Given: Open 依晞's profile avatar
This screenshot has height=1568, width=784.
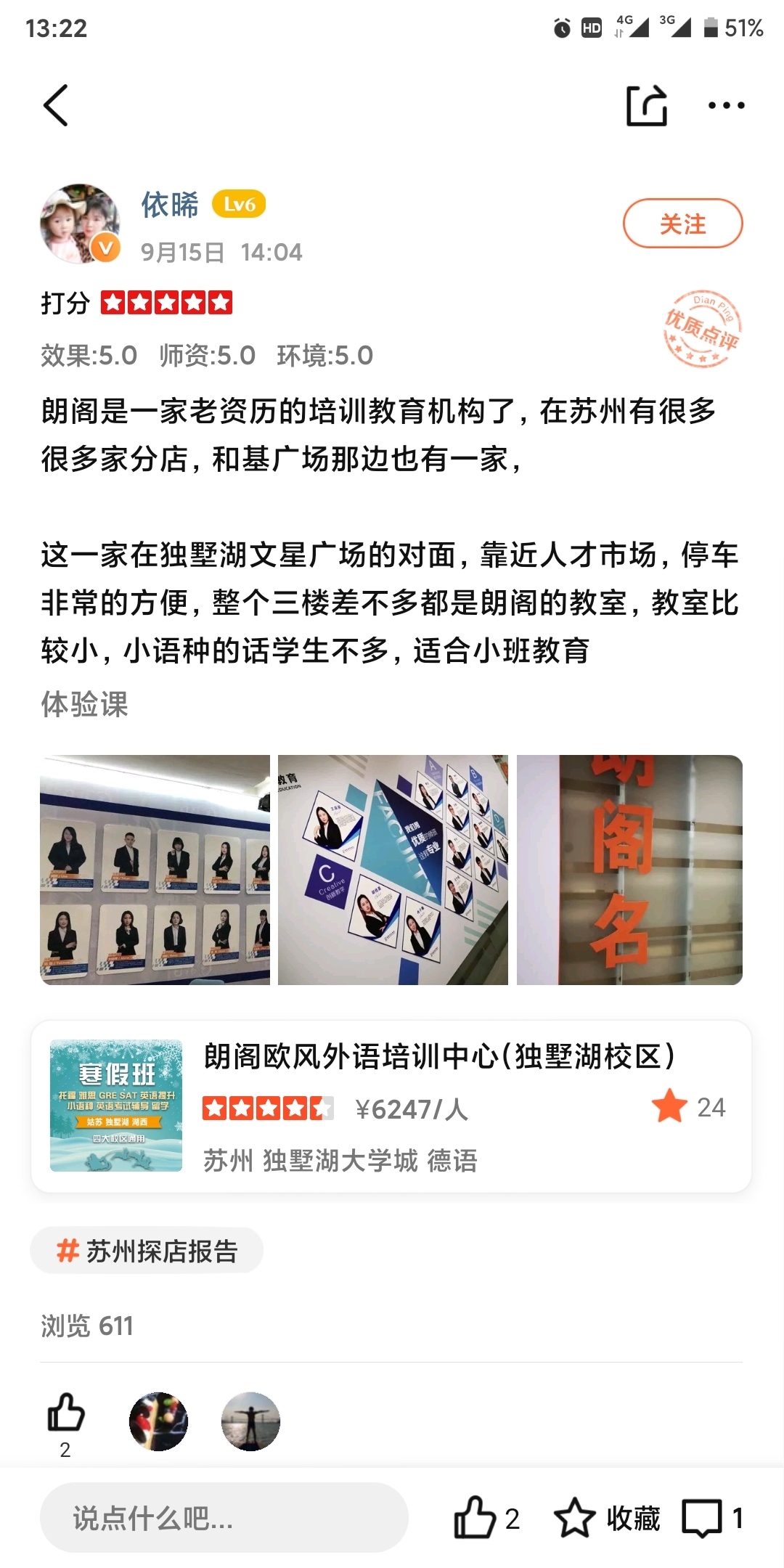Looking at the screenshot, I should click(x=80, y=224).
